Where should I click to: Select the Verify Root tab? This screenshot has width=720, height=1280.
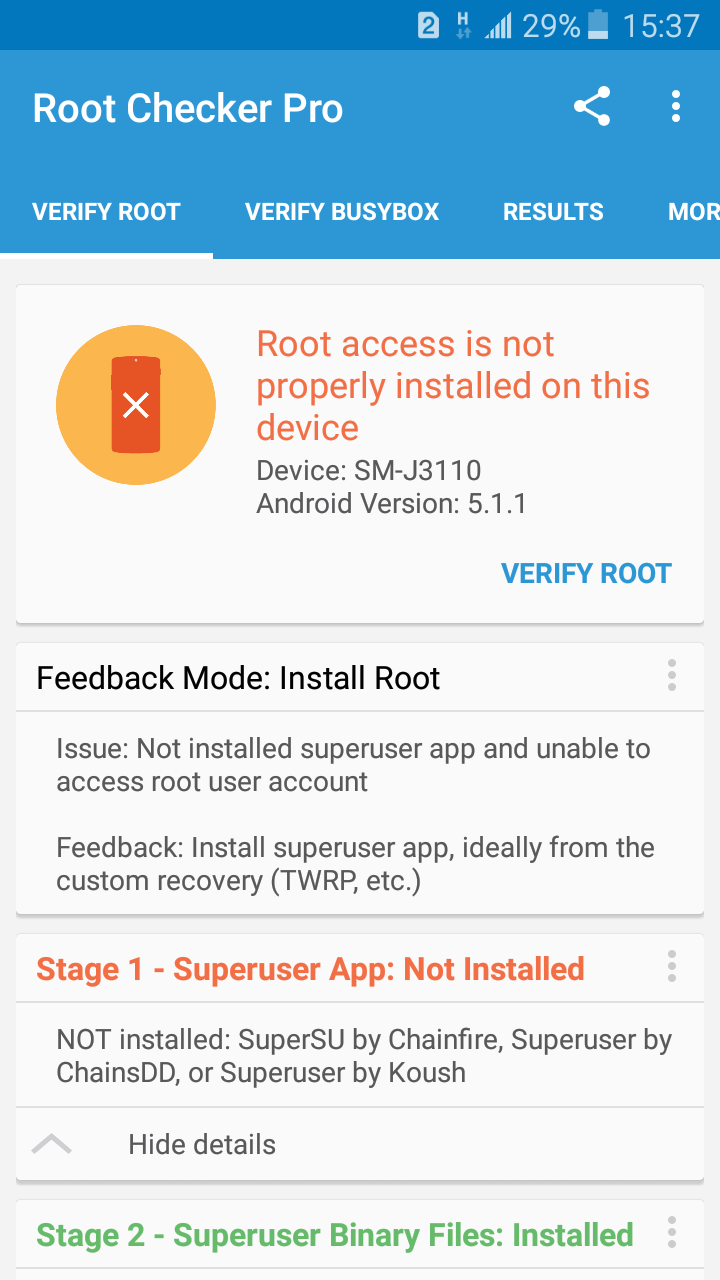click(x=106, y=212)
